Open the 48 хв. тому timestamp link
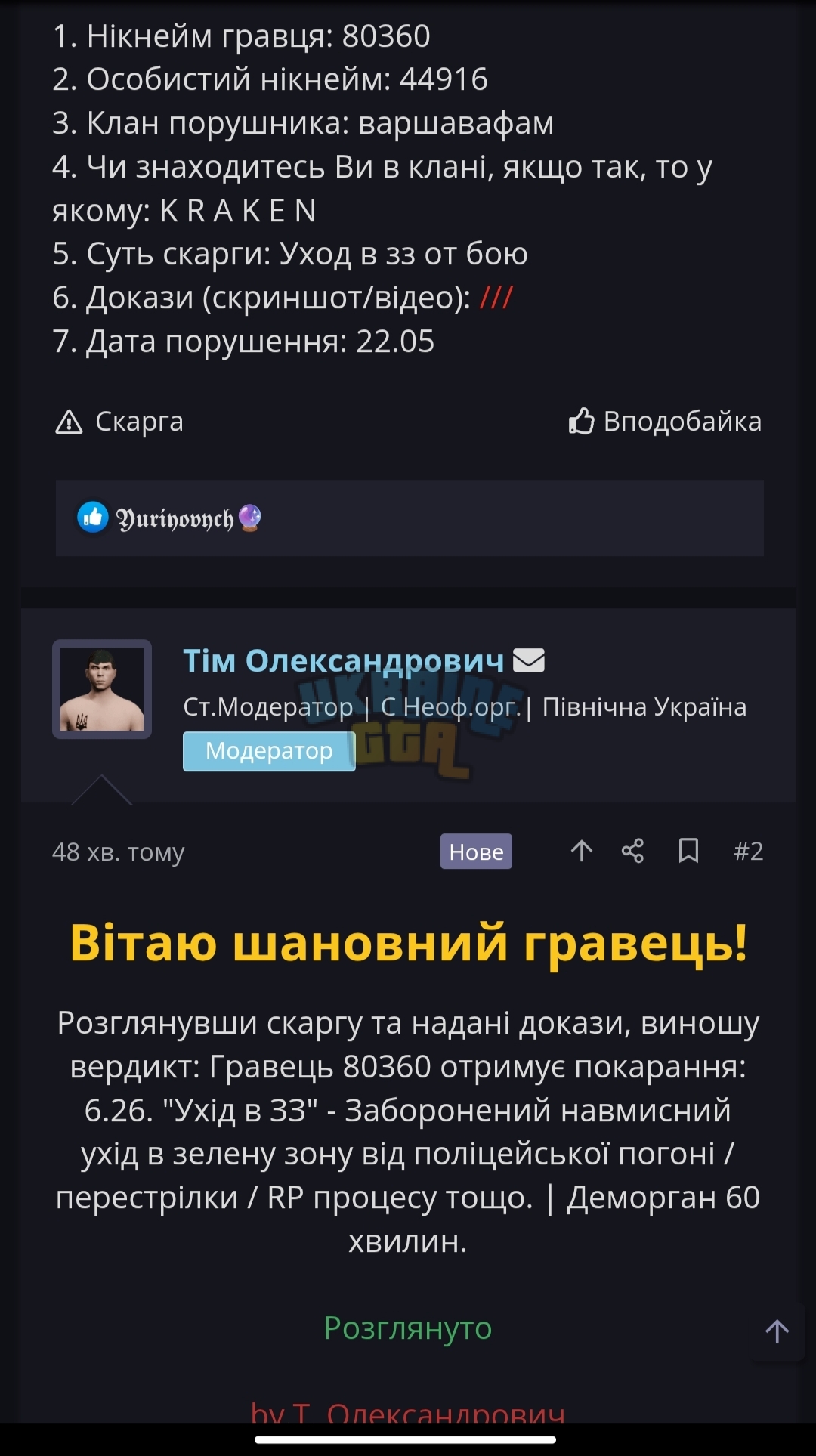816x1456 pixels. pyautogui.click(x=119, y=852)
